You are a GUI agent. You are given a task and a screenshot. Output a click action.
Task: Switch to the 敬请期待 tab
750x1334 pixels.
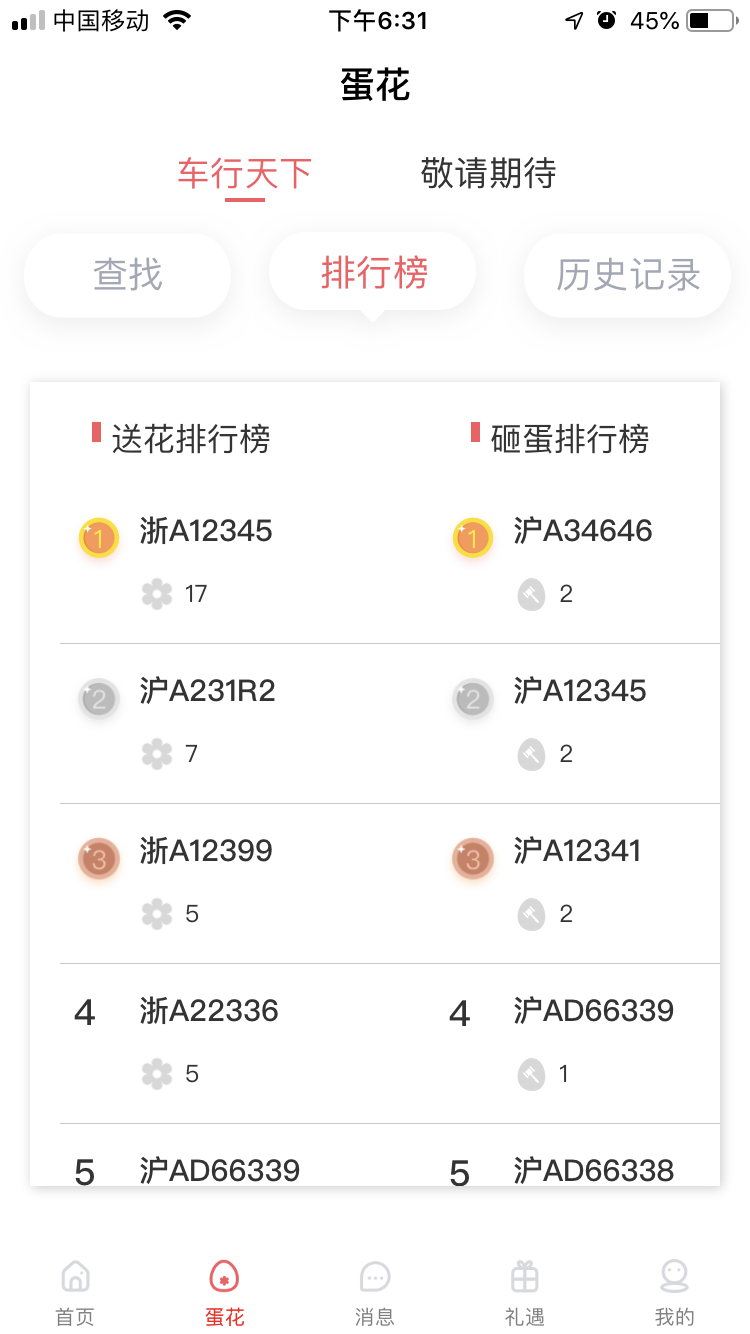click(488, 174)
